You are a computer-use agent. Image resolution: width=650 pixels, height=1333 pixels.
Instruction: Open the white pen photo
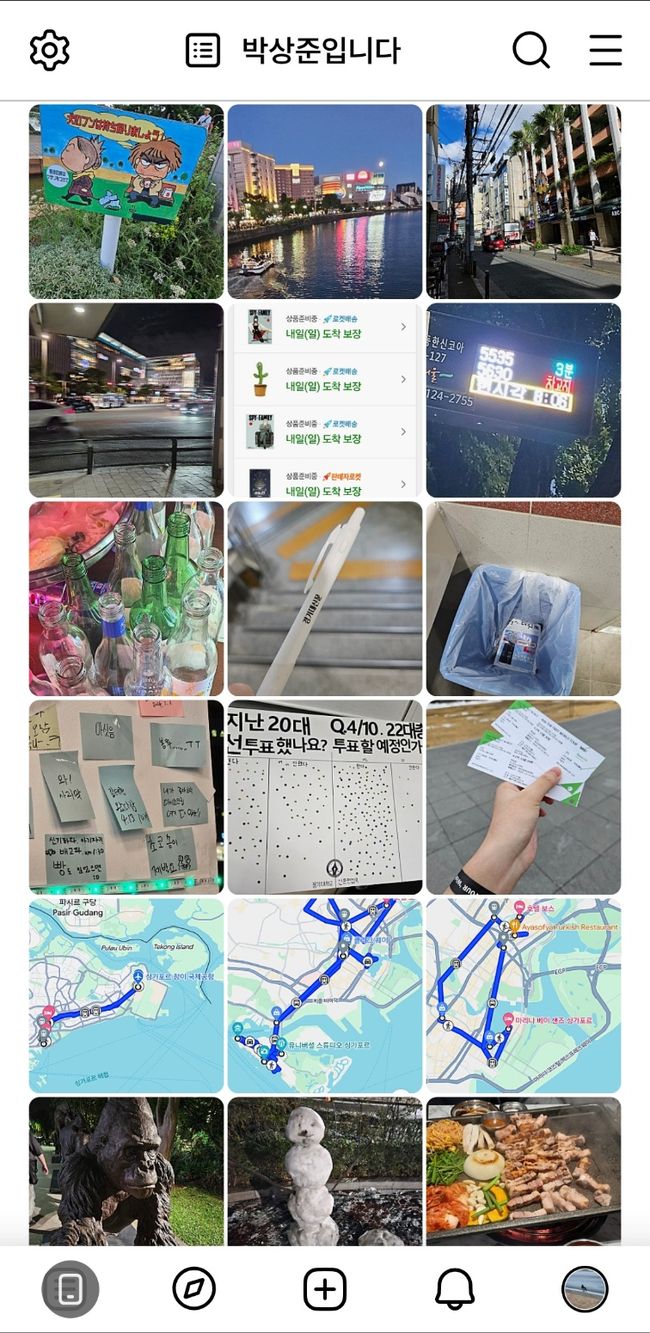[325, 598]
